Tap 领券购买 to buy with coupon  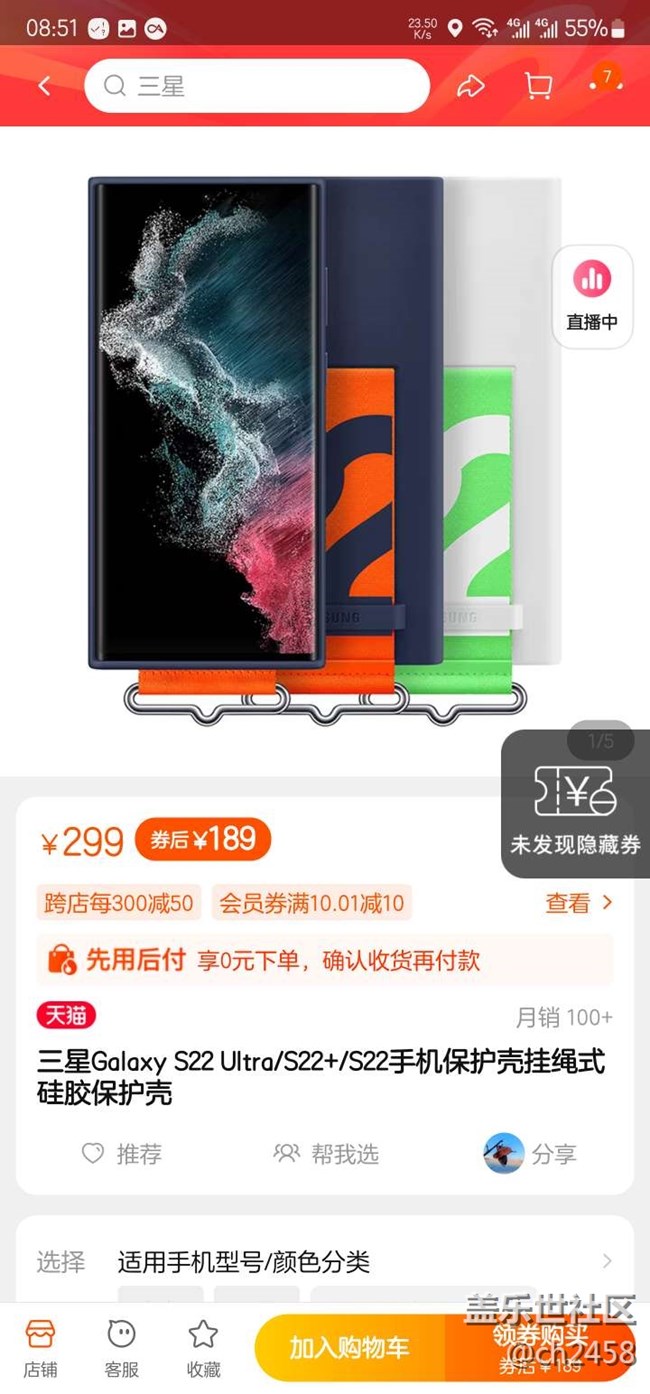point(540,1348)
